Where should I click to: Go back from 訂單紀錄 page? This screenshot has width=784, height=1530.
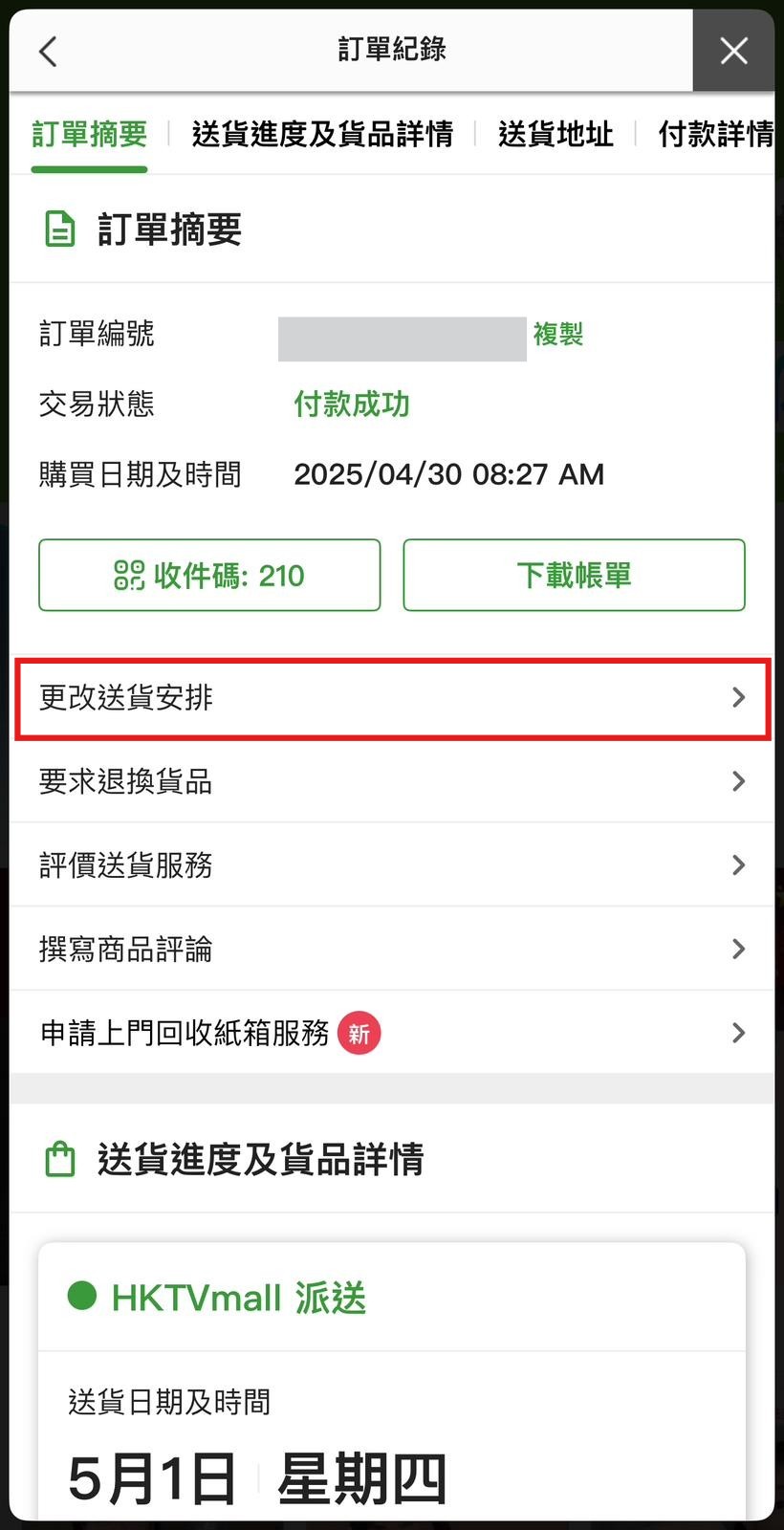pos(49,51)
